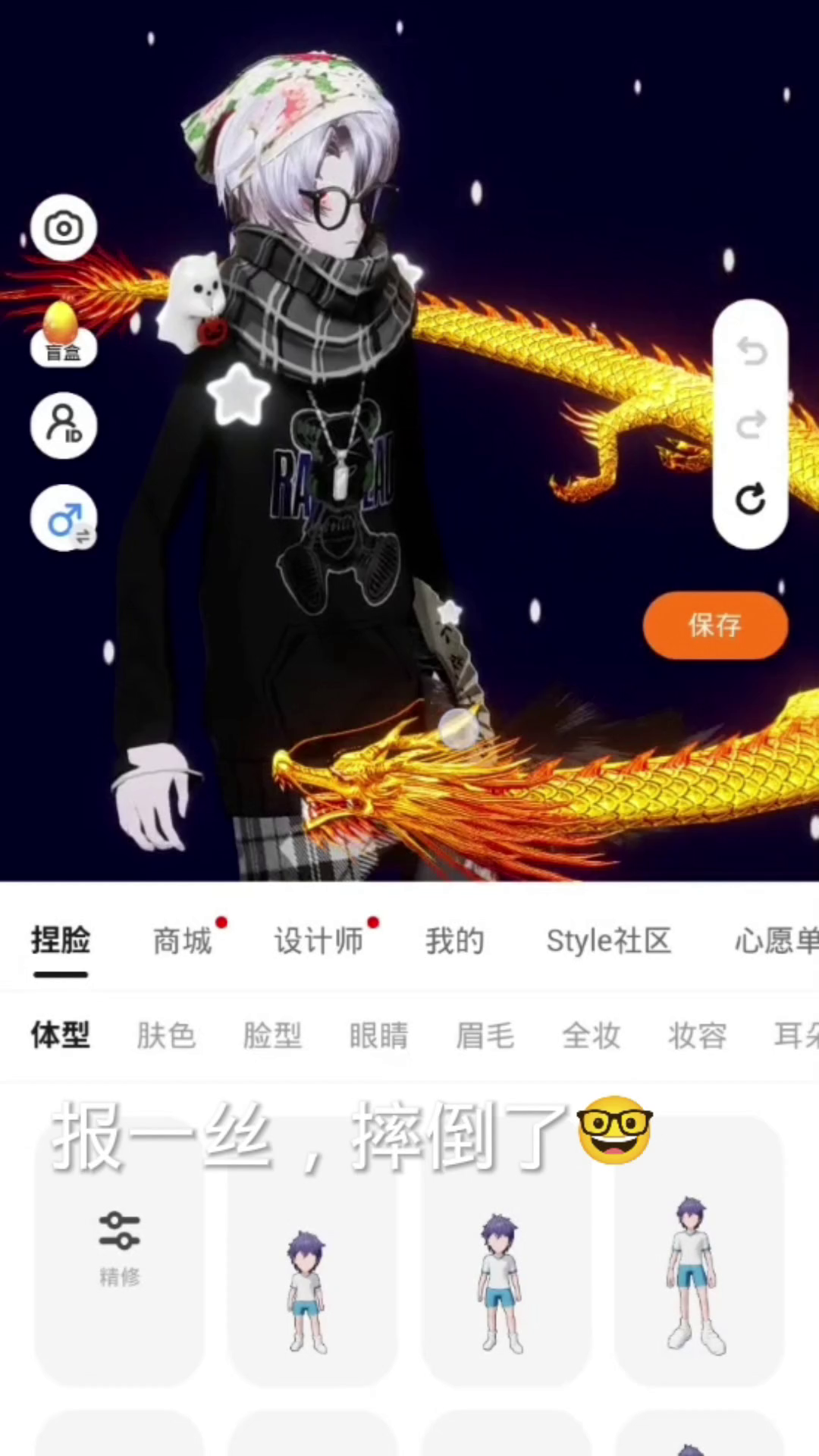The width and height of the screenshot is (819, 1456).
Task: Select the 脸型 category
Action: 272,1035
